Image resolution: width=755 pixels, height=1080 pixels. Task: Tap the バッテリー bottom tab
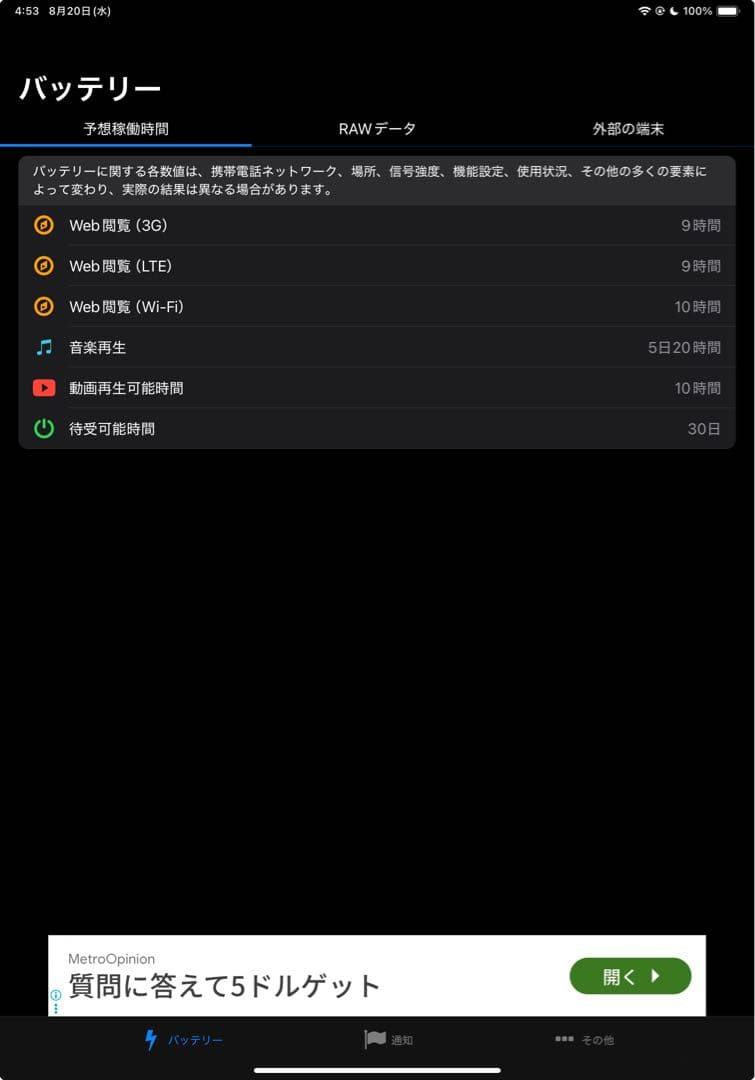click(x=183, y=1040)
